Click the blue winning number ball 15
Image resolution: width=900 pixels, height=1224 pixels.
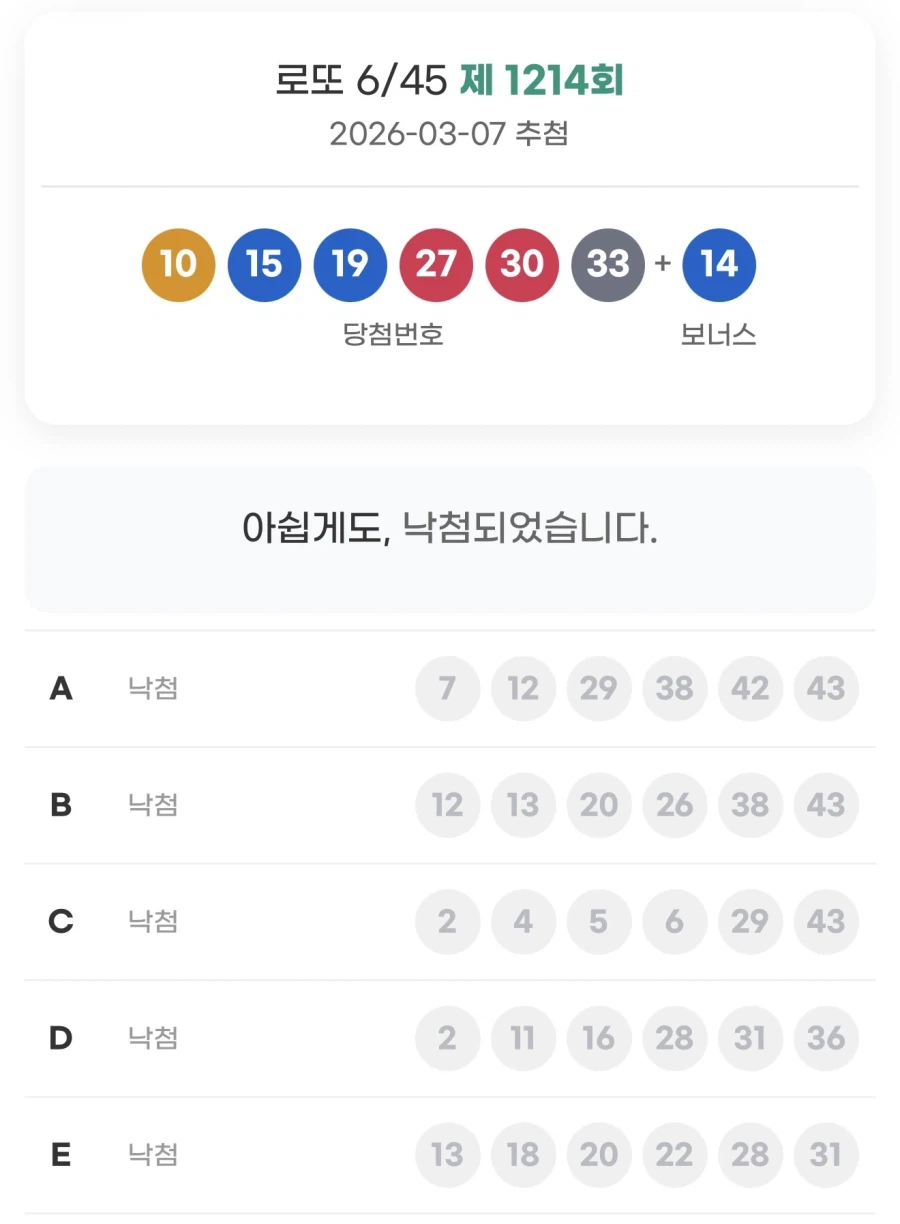tap(264, 264)
